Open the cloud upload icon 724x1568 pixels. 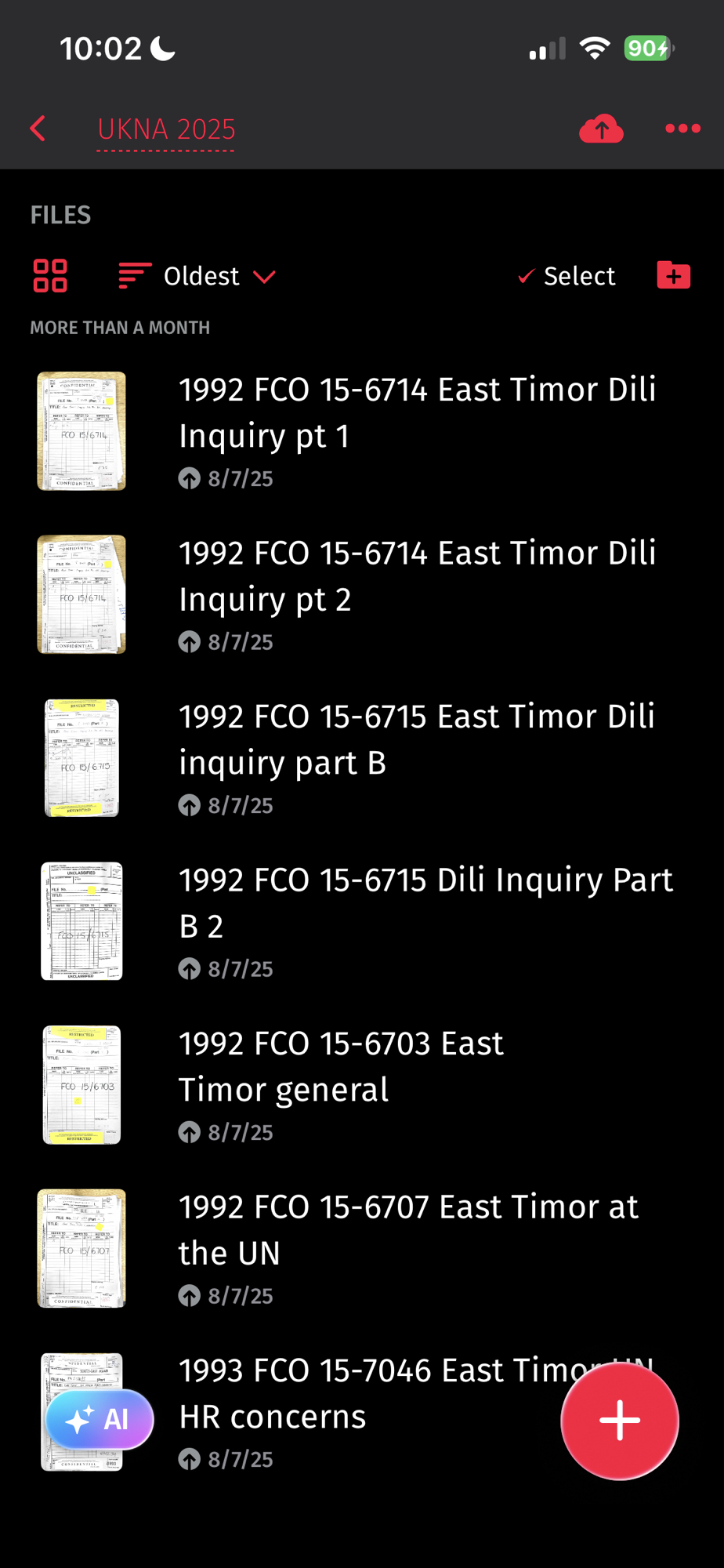(601, 129)
